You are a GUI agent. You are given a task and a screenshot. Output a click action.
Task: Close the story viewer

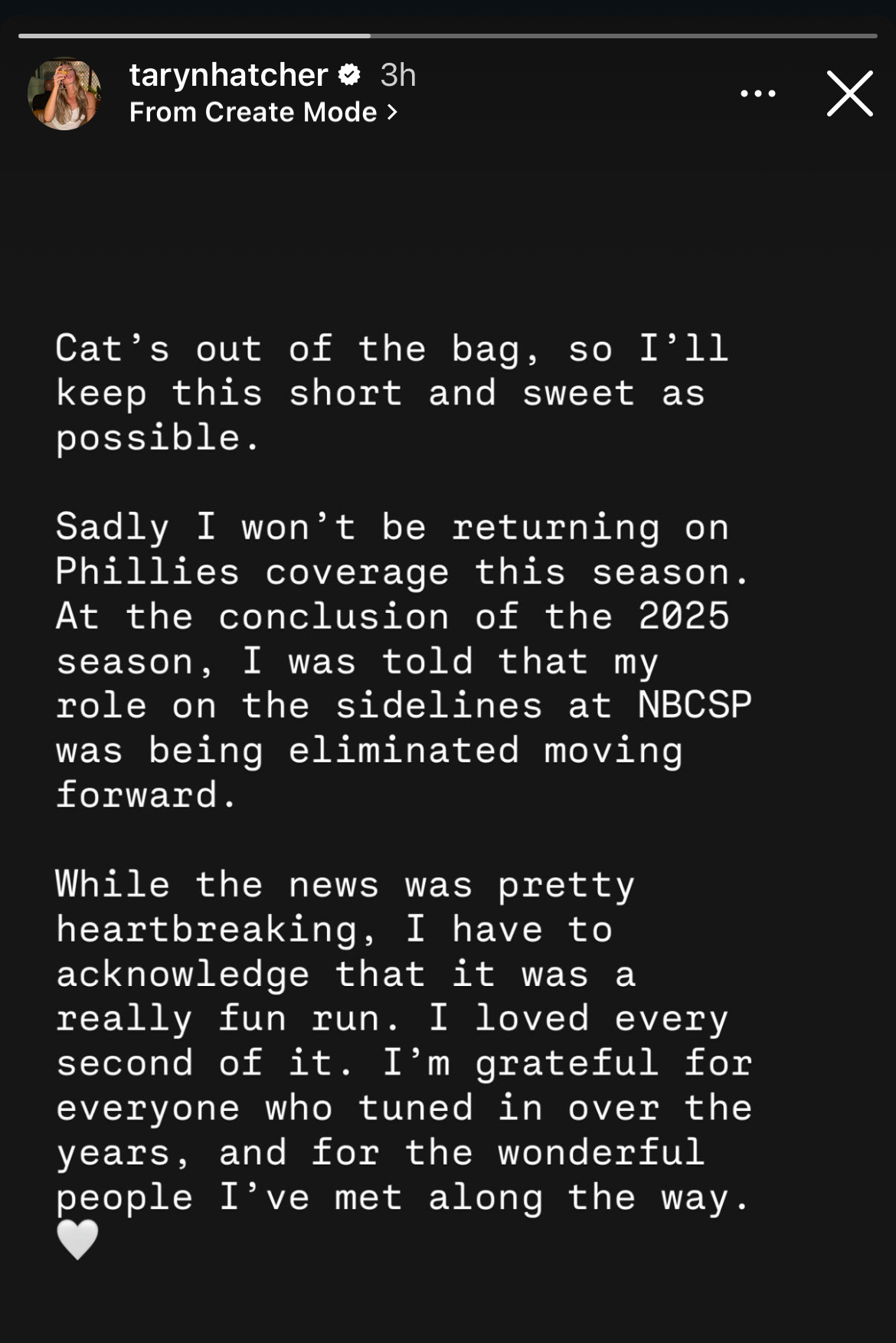tap(849, 93)
